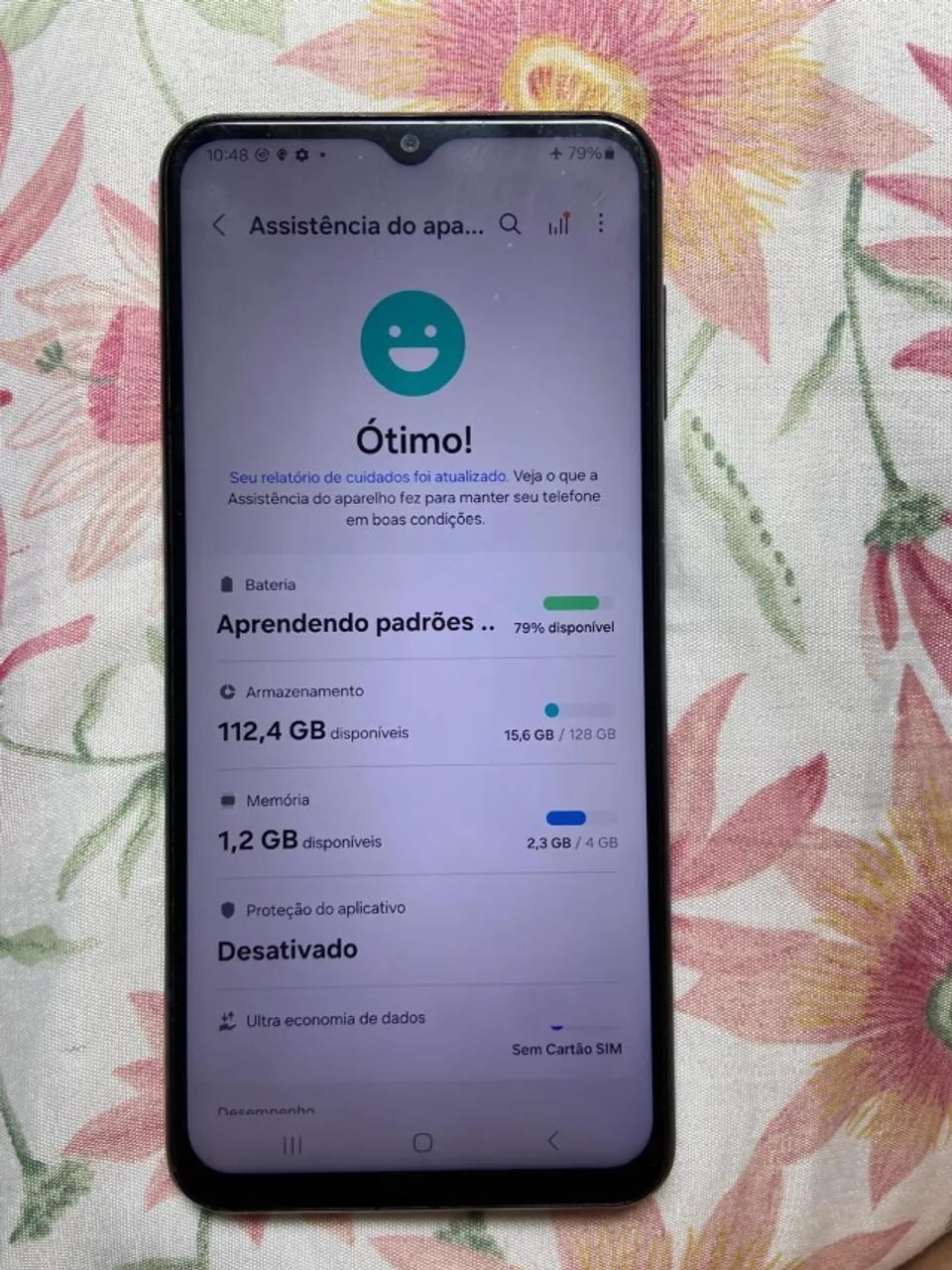
Task: Open search in Assistência do aparelho
Action: point(511,224)
